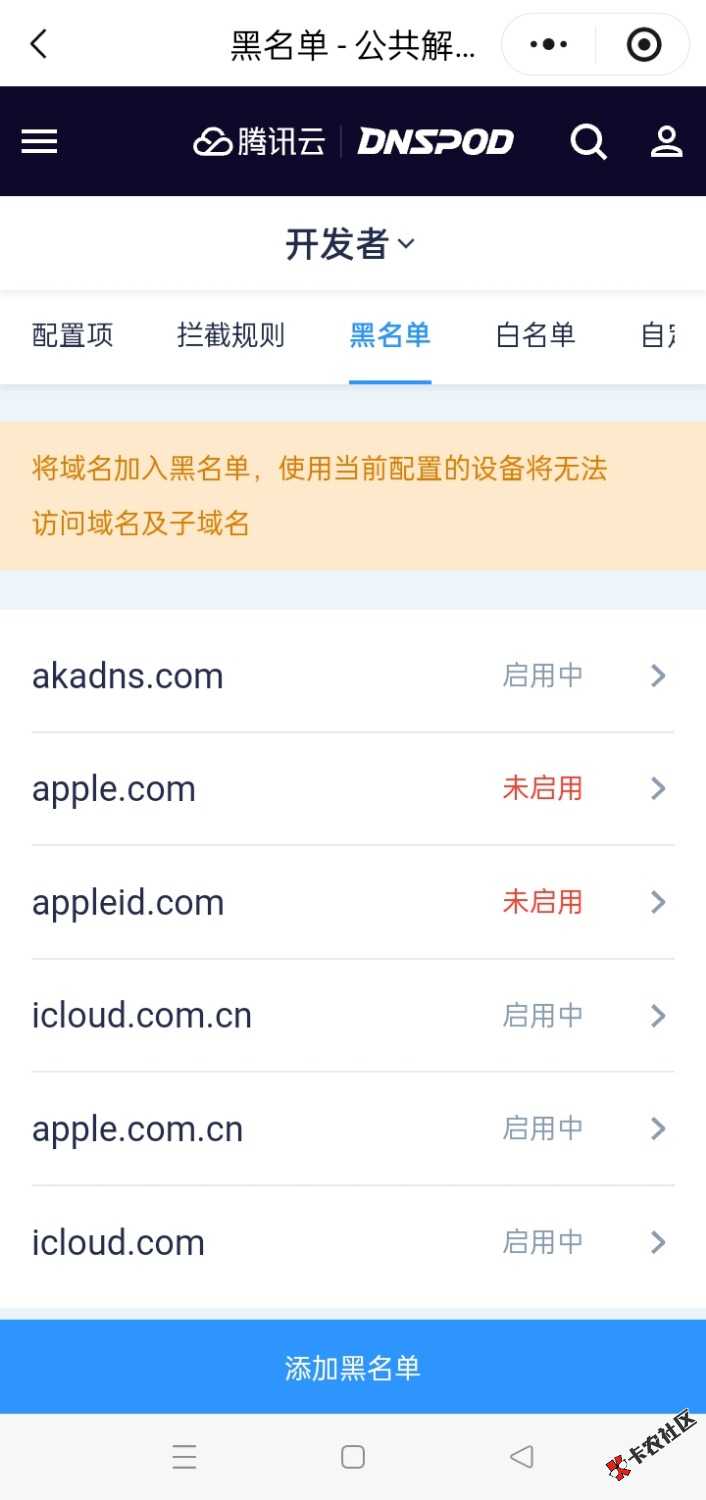This screenshot has height=1500, width=706.
Task: Open the icloud.com.cn blacklist entry
Action: point(352,1016)
